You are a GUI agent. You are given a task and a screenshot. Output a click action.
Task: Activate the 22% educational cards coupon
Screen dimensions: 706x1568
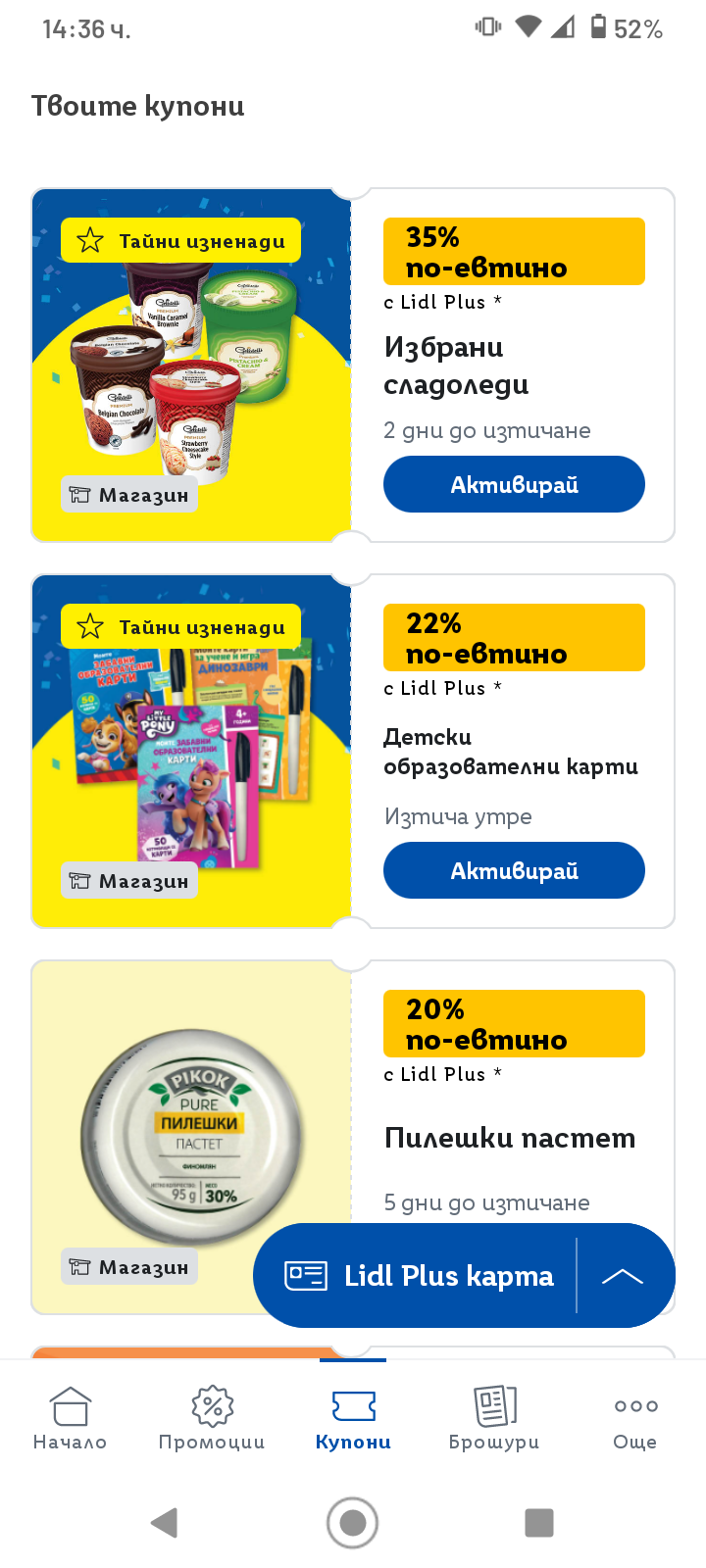pos(514,870)
